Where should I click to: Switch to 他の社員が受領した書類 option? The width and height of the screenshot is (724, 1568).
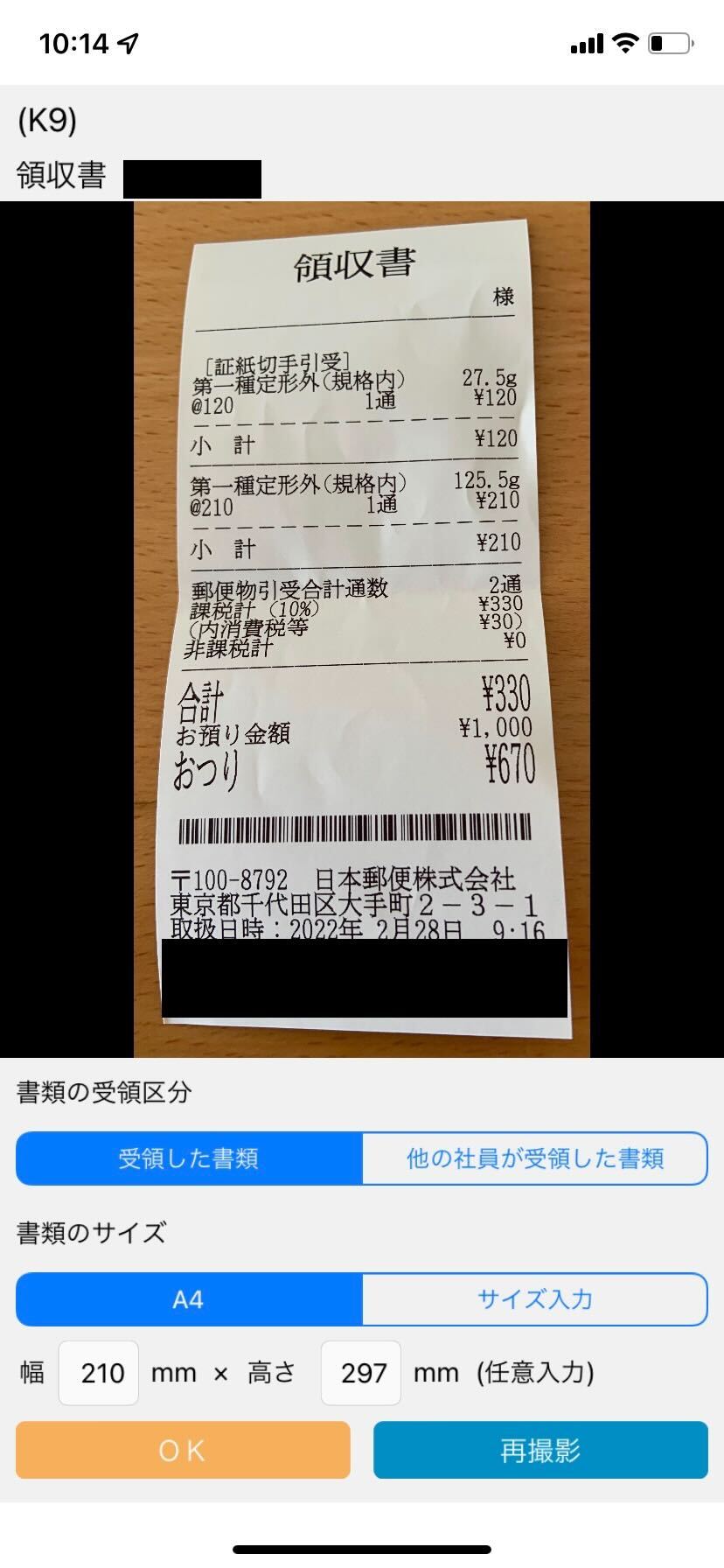(x=535, y=1158)
